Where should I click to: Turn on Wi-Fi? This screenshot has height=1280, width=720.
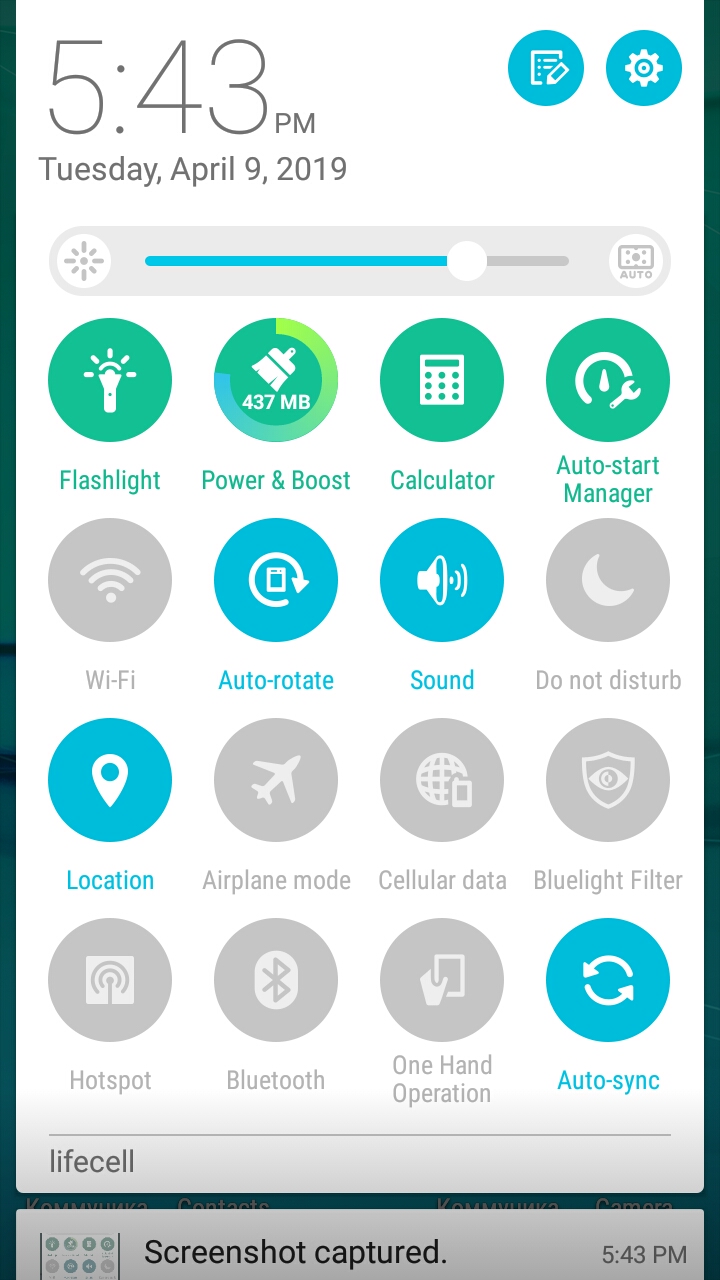click(x=110, y=580)
